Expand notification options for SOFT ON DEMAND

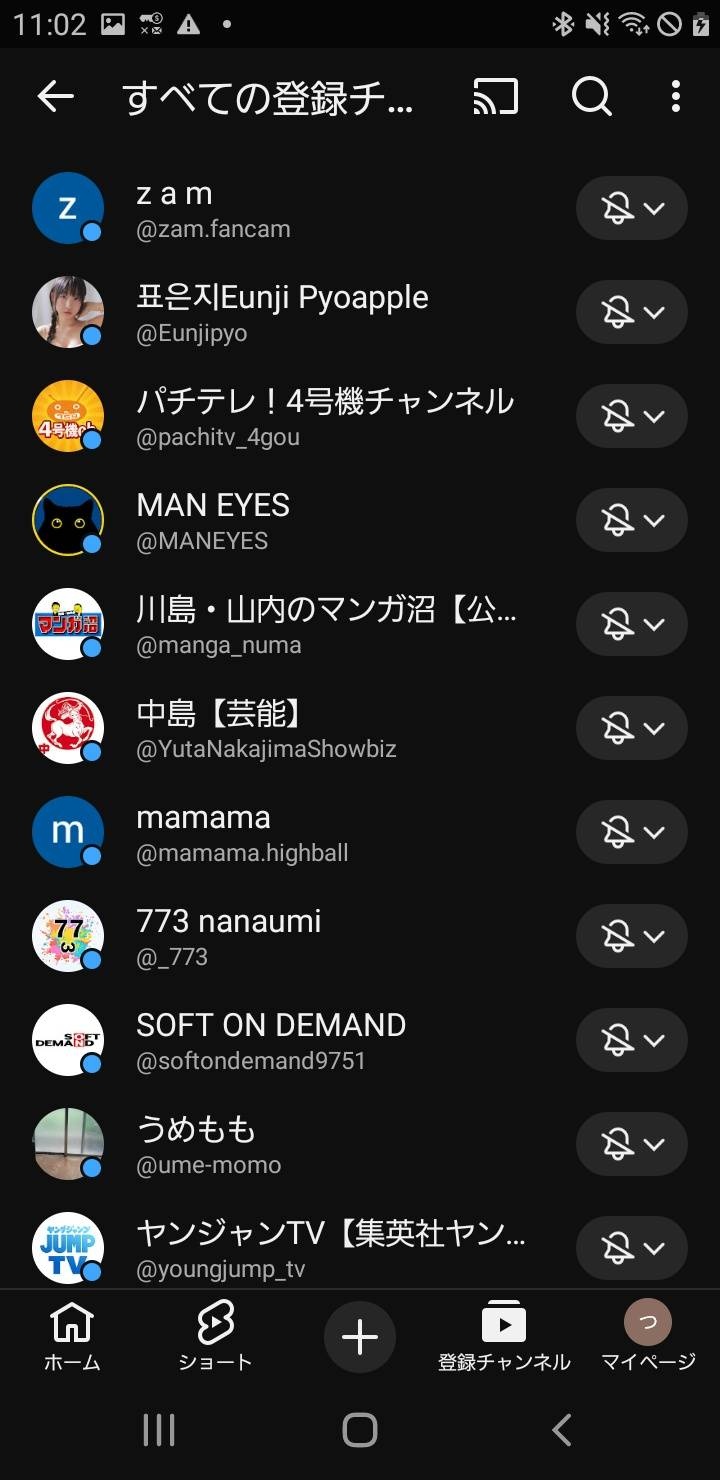pyautogui.click(x=631, y=1041)
